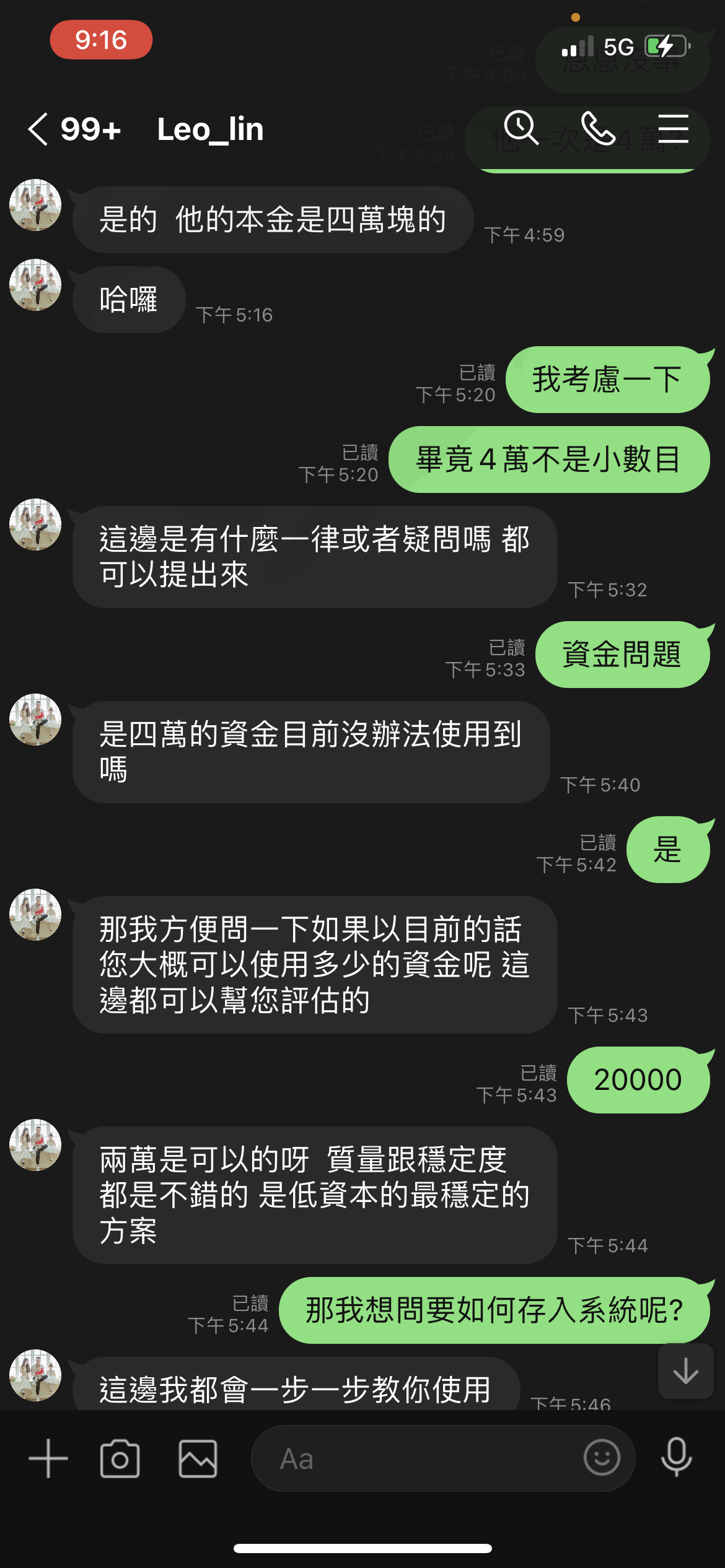Open the plus attachment menu
The width and height of the screenshot is (725, 1568).
[x=48, y=1458]
